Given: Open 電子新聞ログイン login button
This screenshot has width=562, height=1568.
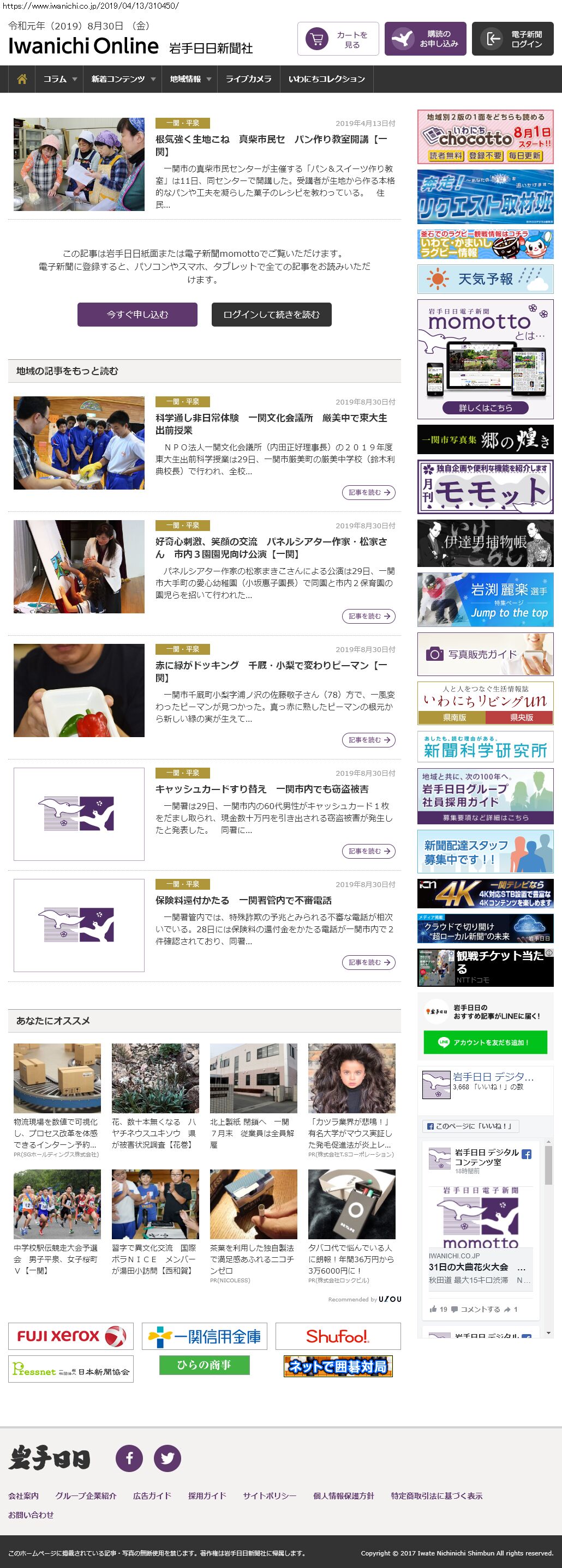Looking at the screenshot, I should [512, 39].
